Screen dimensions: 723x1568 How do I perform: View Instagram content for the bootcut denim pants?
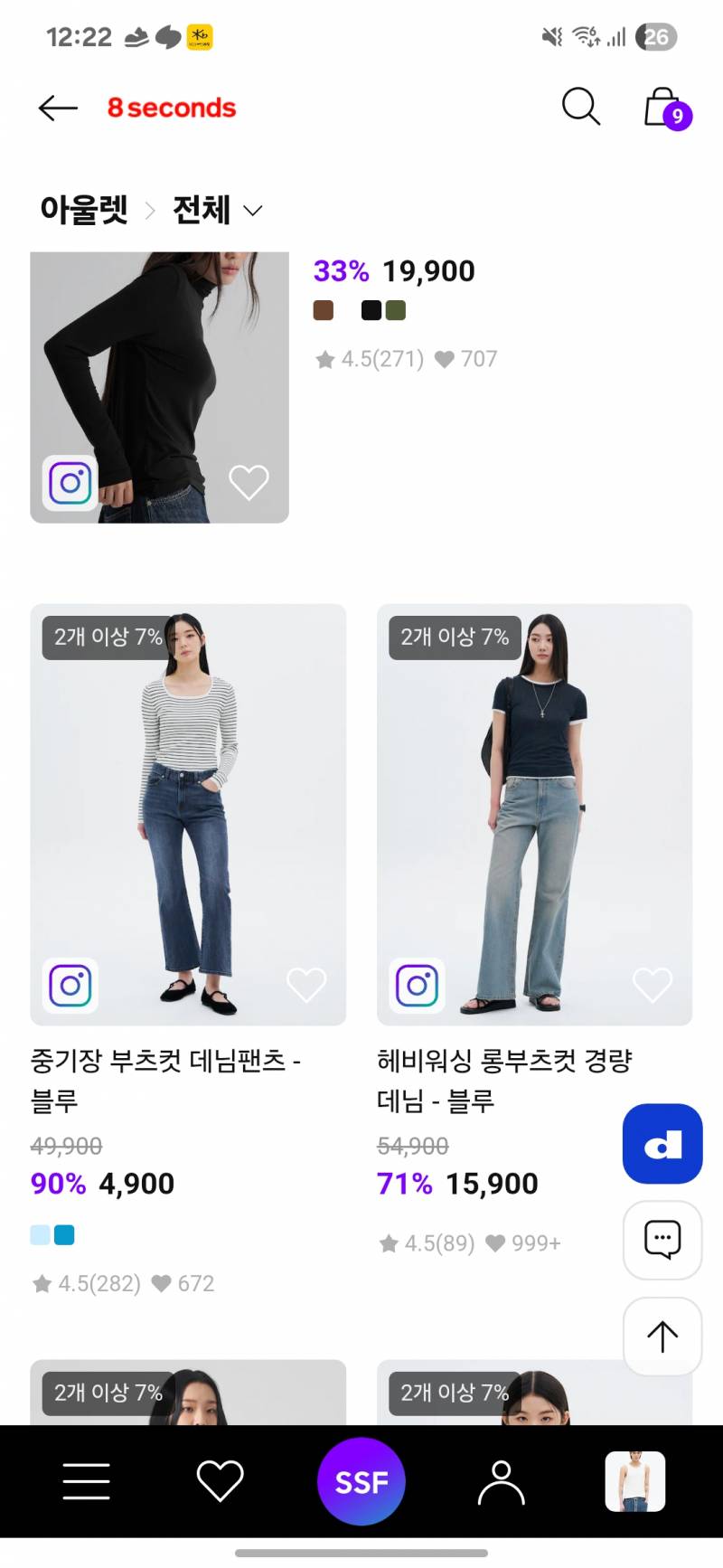point(69,986)
